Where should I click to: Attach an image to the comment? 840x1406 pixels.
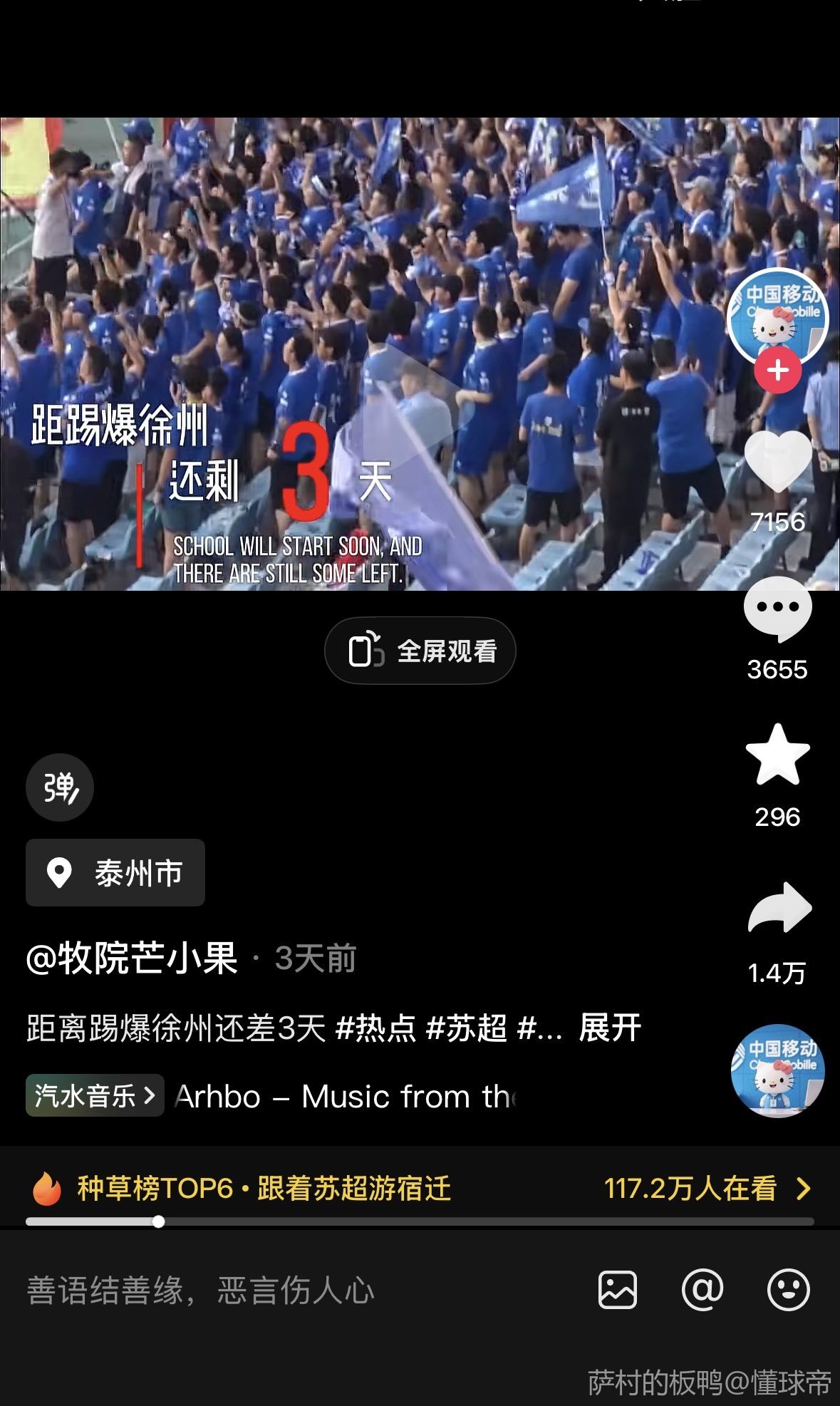[x=618, y=1290]
